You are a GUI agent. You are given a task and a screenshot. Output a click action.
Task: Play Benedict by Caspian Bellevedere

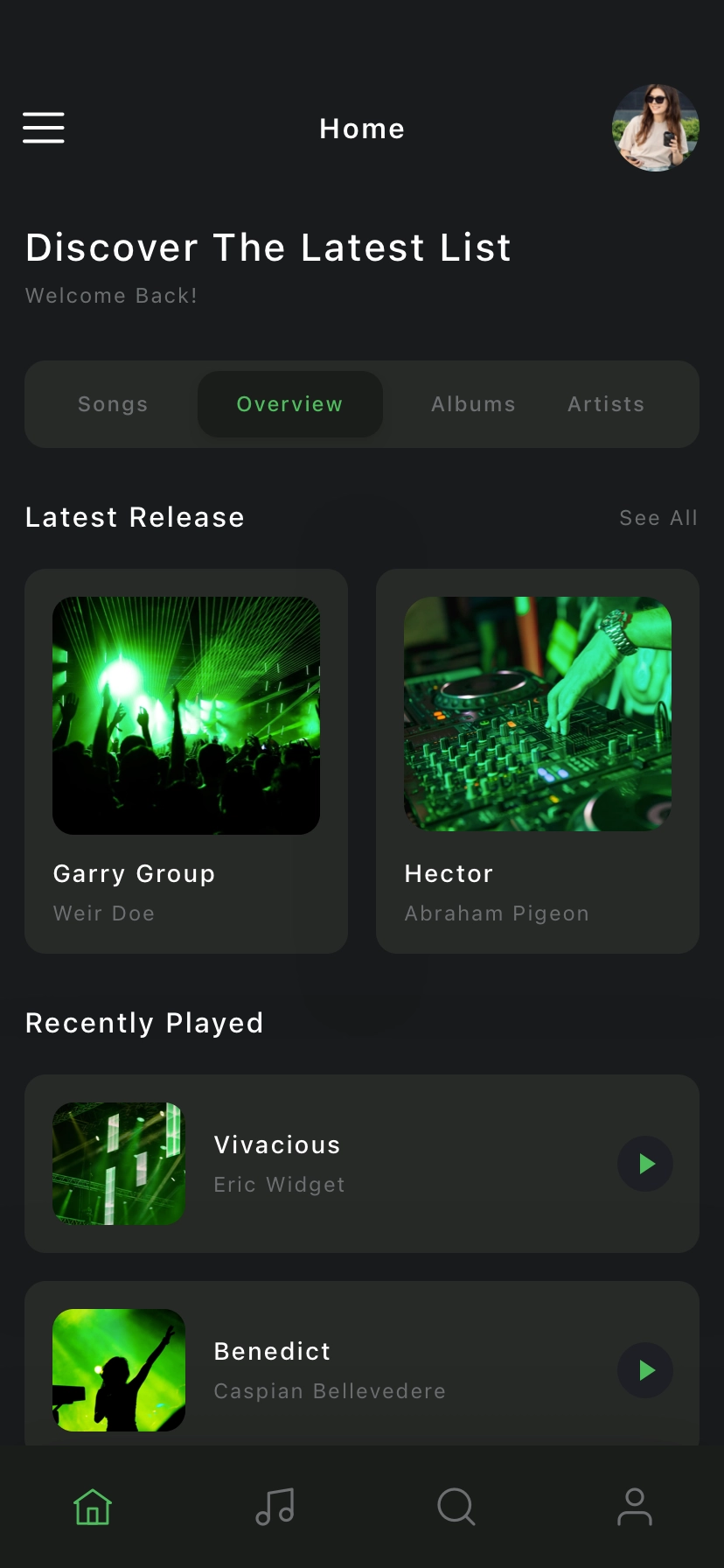click(645, 1370)
